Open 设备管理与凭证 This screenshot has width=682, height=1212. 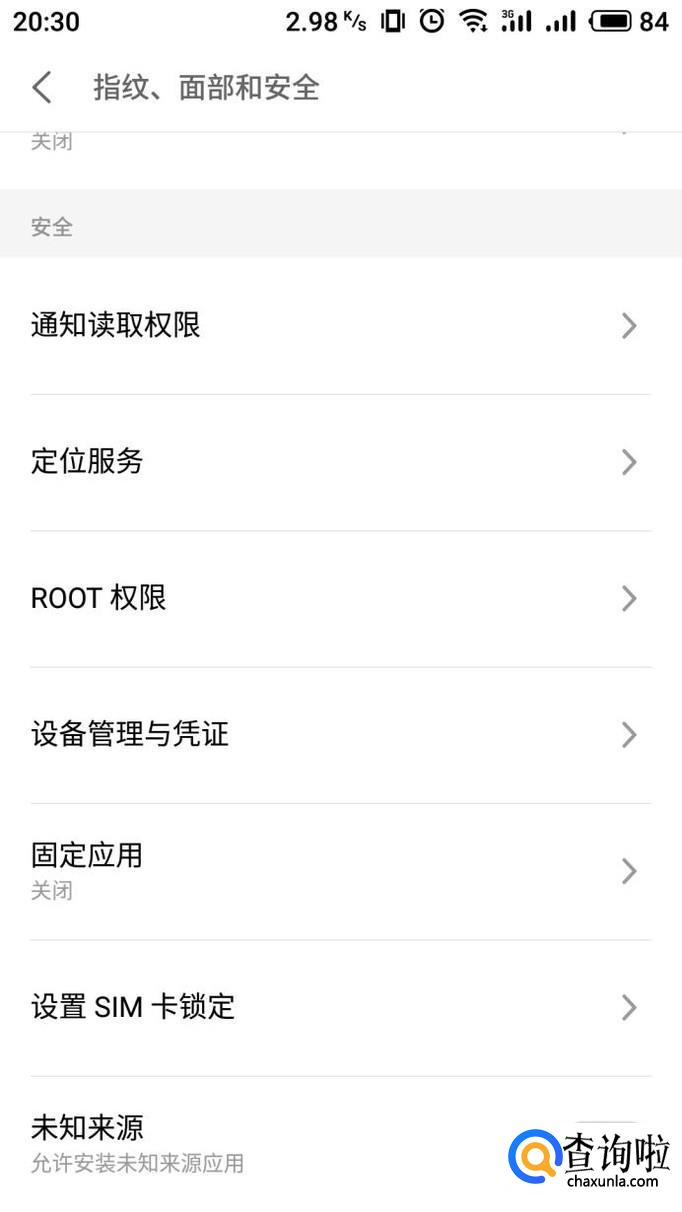tap(340, 735)
